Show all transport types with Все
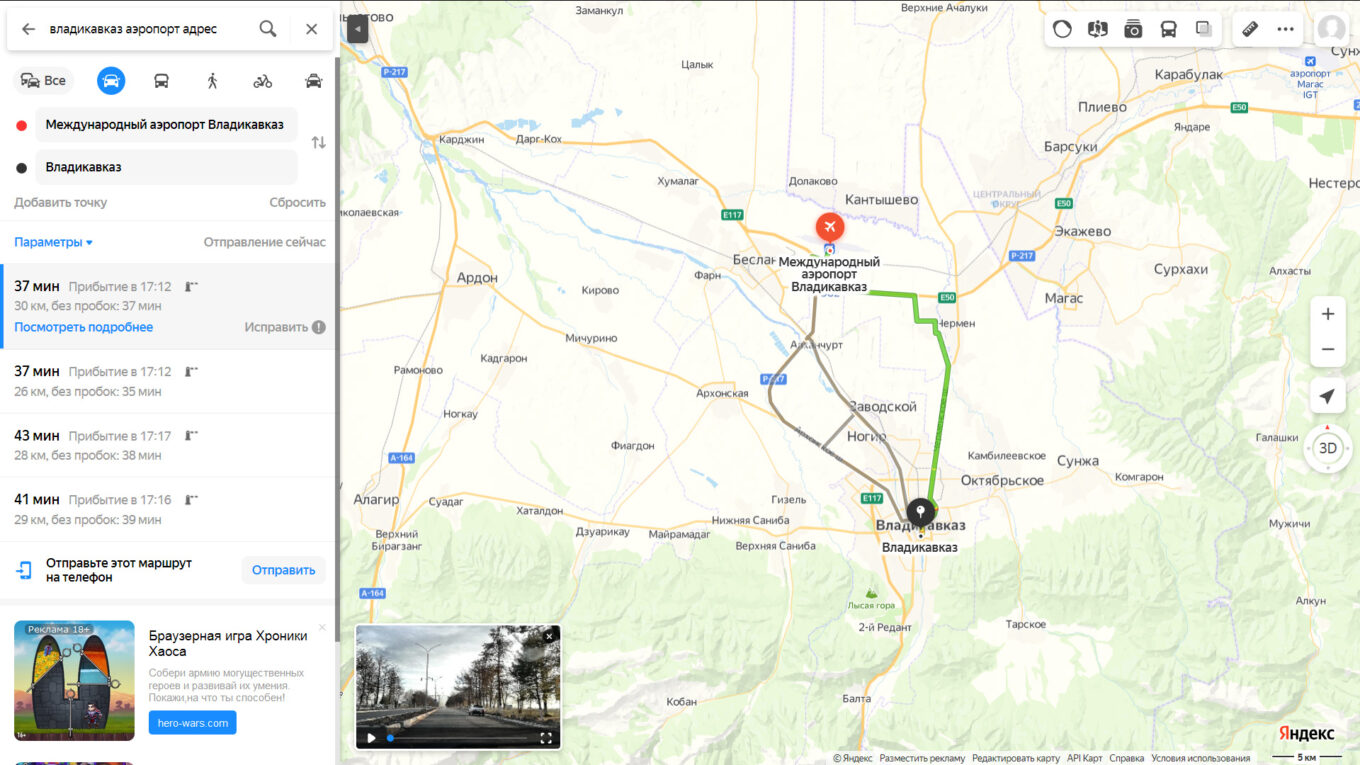The width and height of the screenshot is (1360, 765). 43,81
